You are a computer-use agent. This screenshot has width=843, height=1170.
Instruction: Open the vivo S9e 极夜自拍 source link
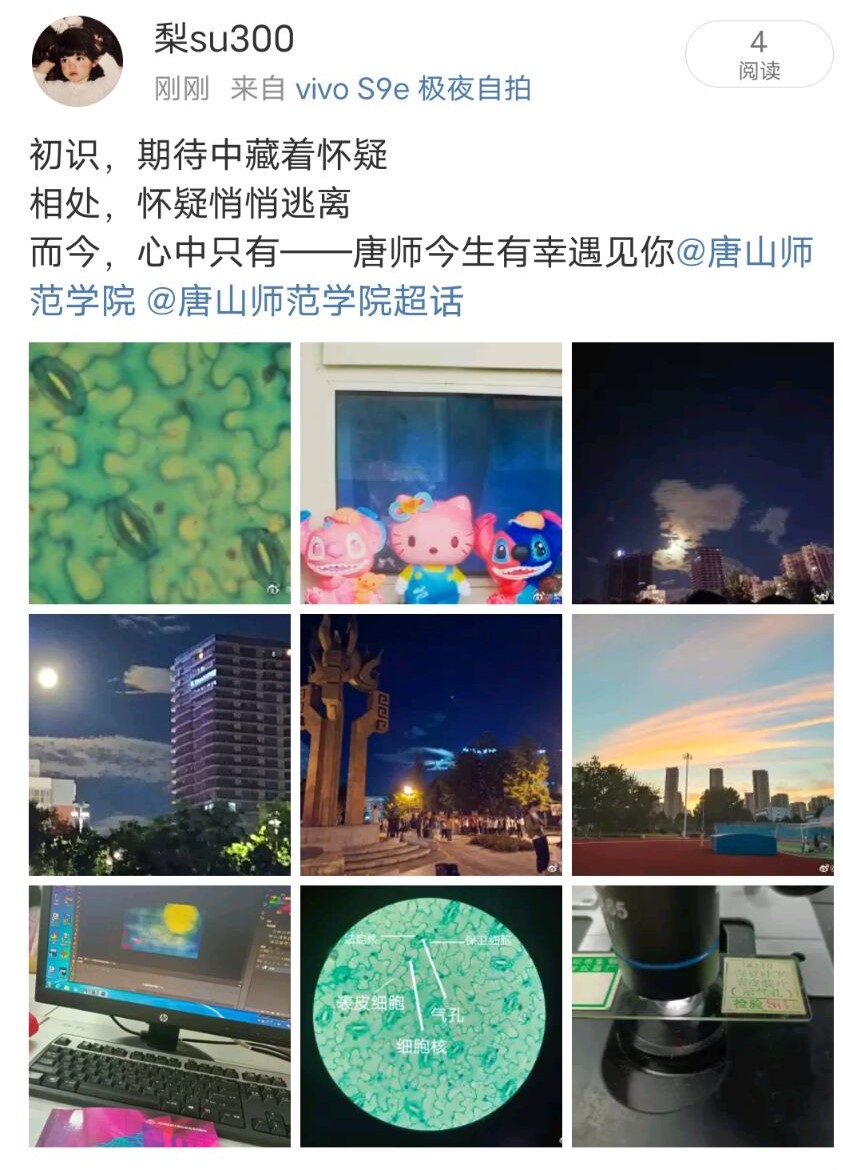pos(413,89)
